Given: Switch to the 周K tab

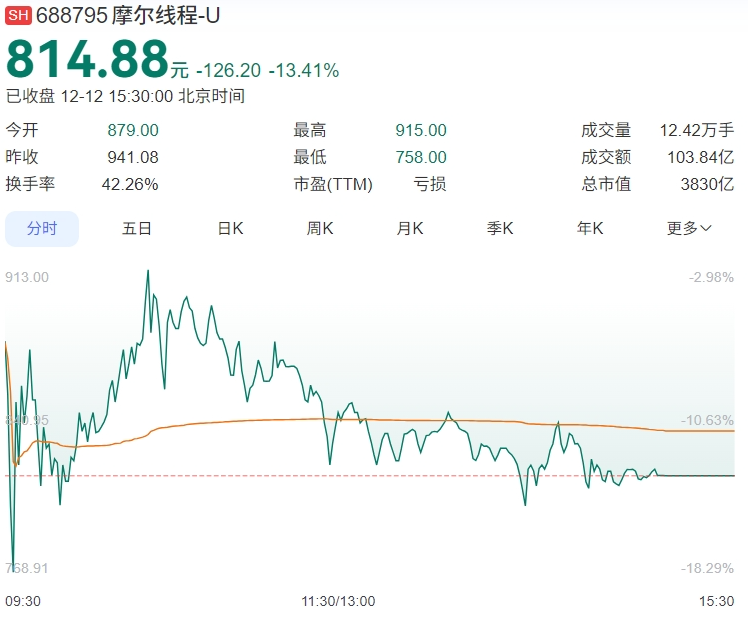Looking at the screenshot, I should [320, 228].
